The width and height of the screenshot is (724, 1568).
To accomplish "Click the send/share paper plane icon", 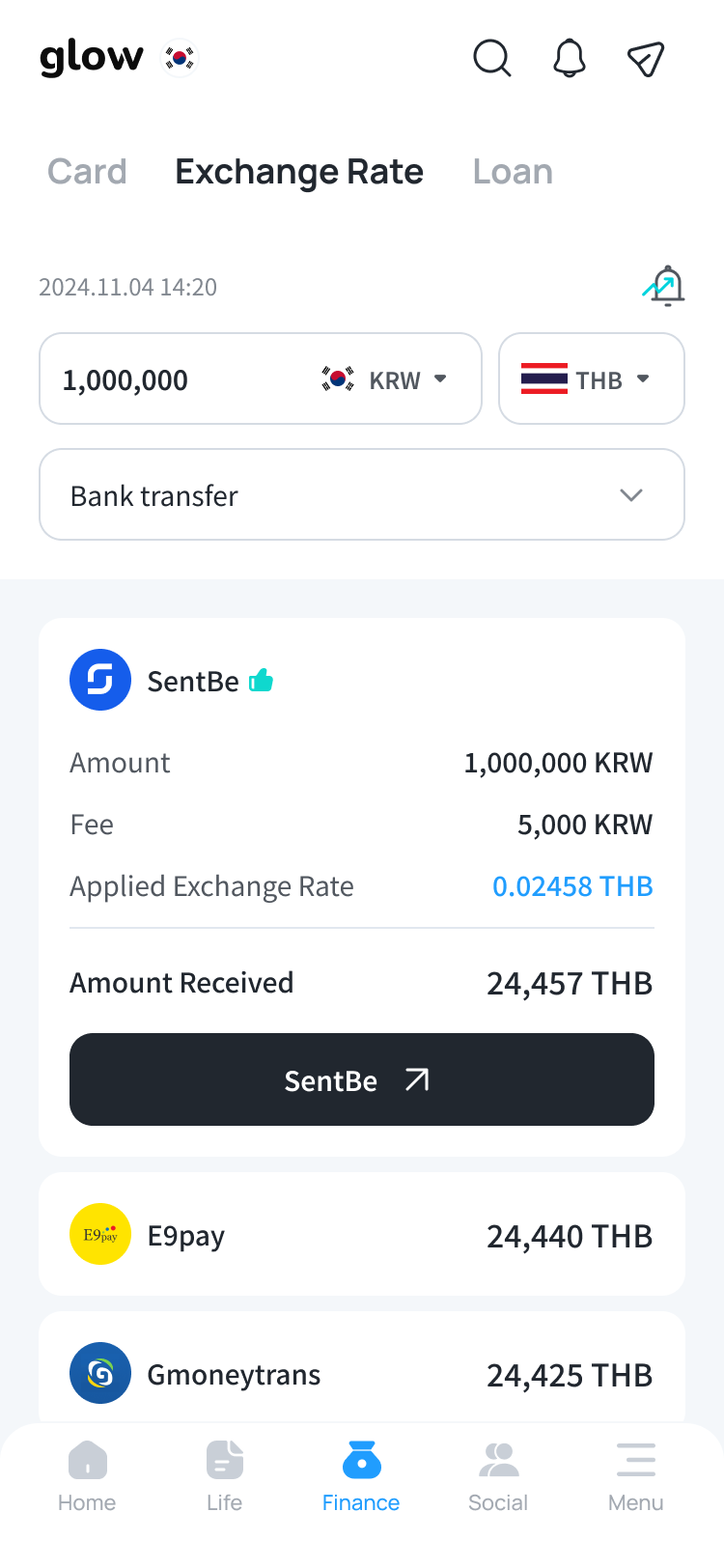I will 645,58.
